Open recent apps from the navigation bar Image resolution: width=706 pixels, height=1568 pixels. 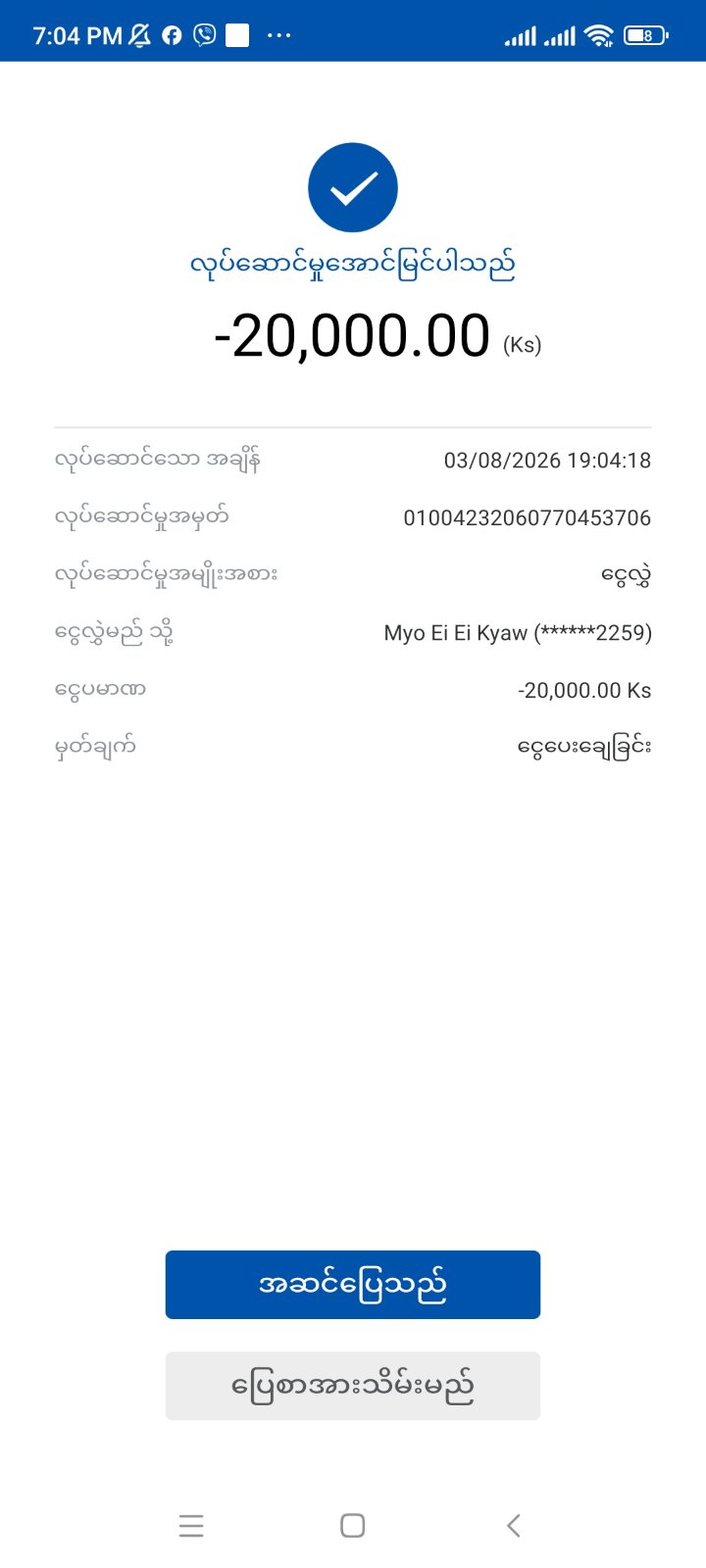click(x=191, y=1525)
